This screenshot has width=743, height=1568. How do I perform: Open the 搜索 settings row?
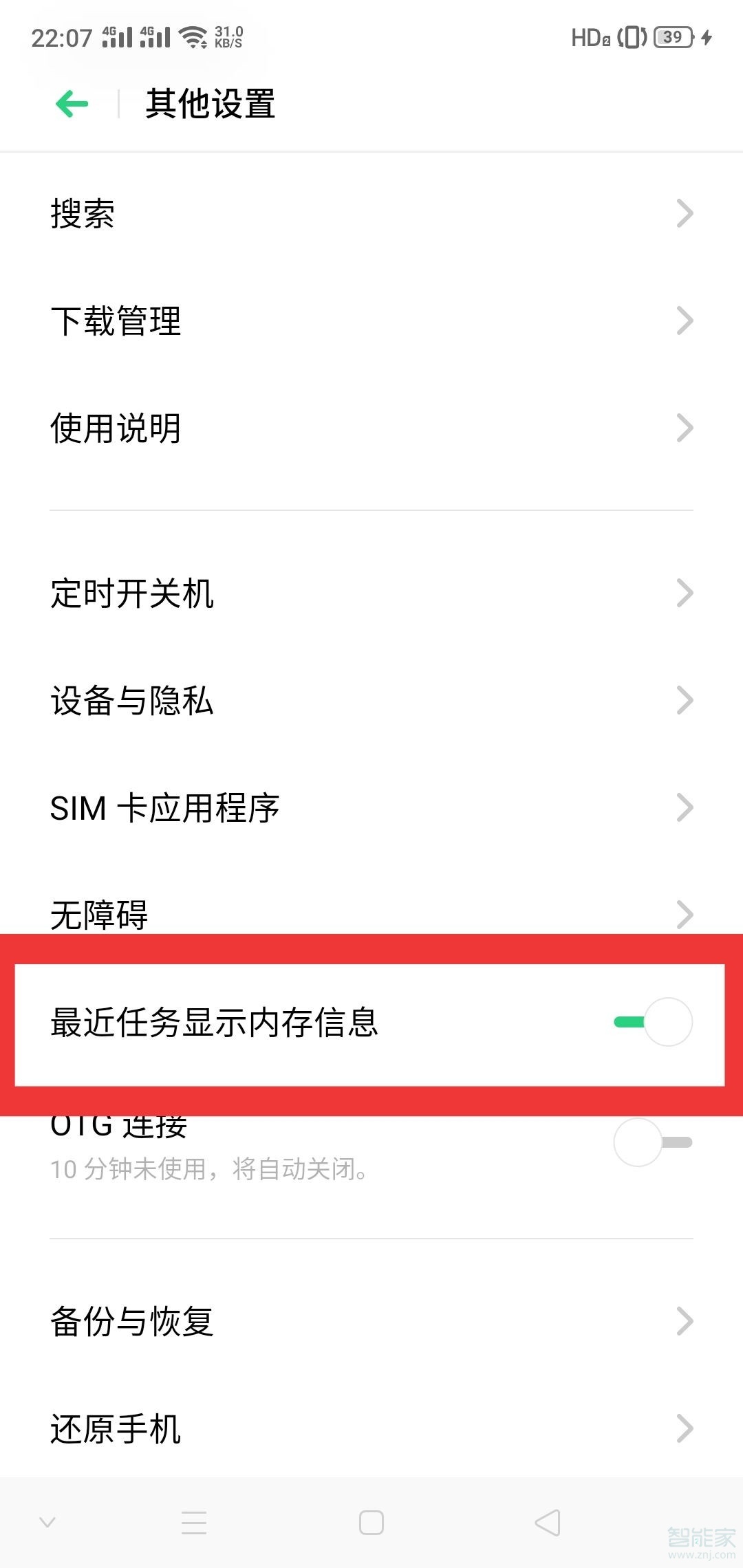point(371,213)
